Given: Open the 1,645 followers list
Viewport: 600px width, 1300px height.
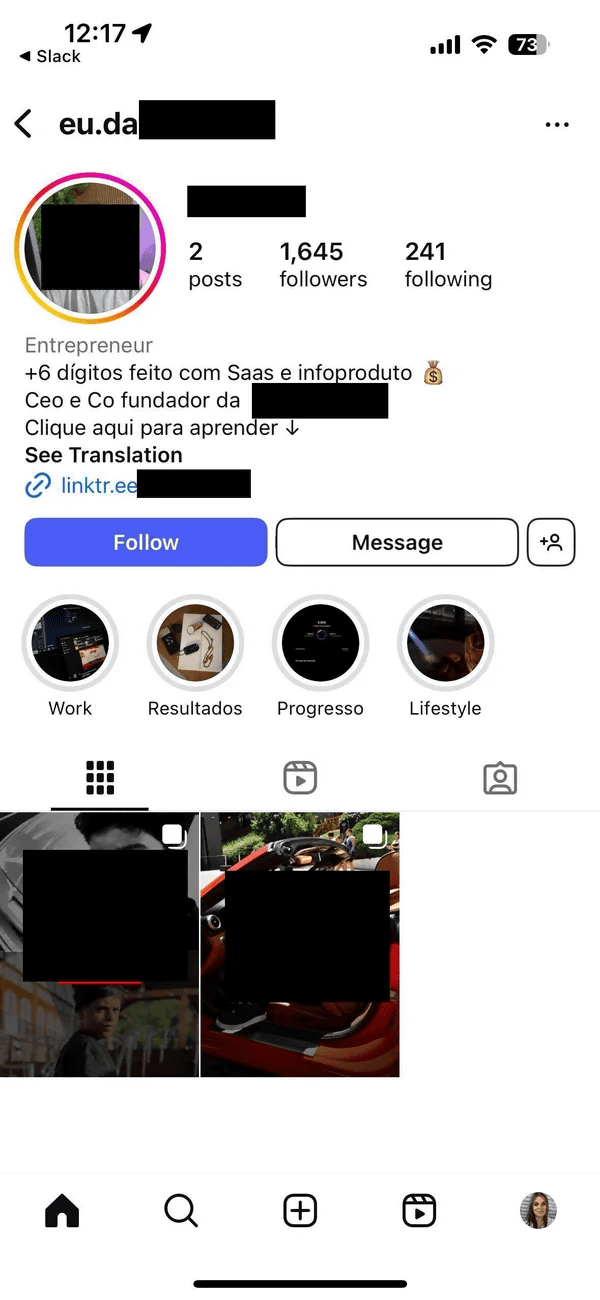Looking at the screenshot, I should point(323,265).
